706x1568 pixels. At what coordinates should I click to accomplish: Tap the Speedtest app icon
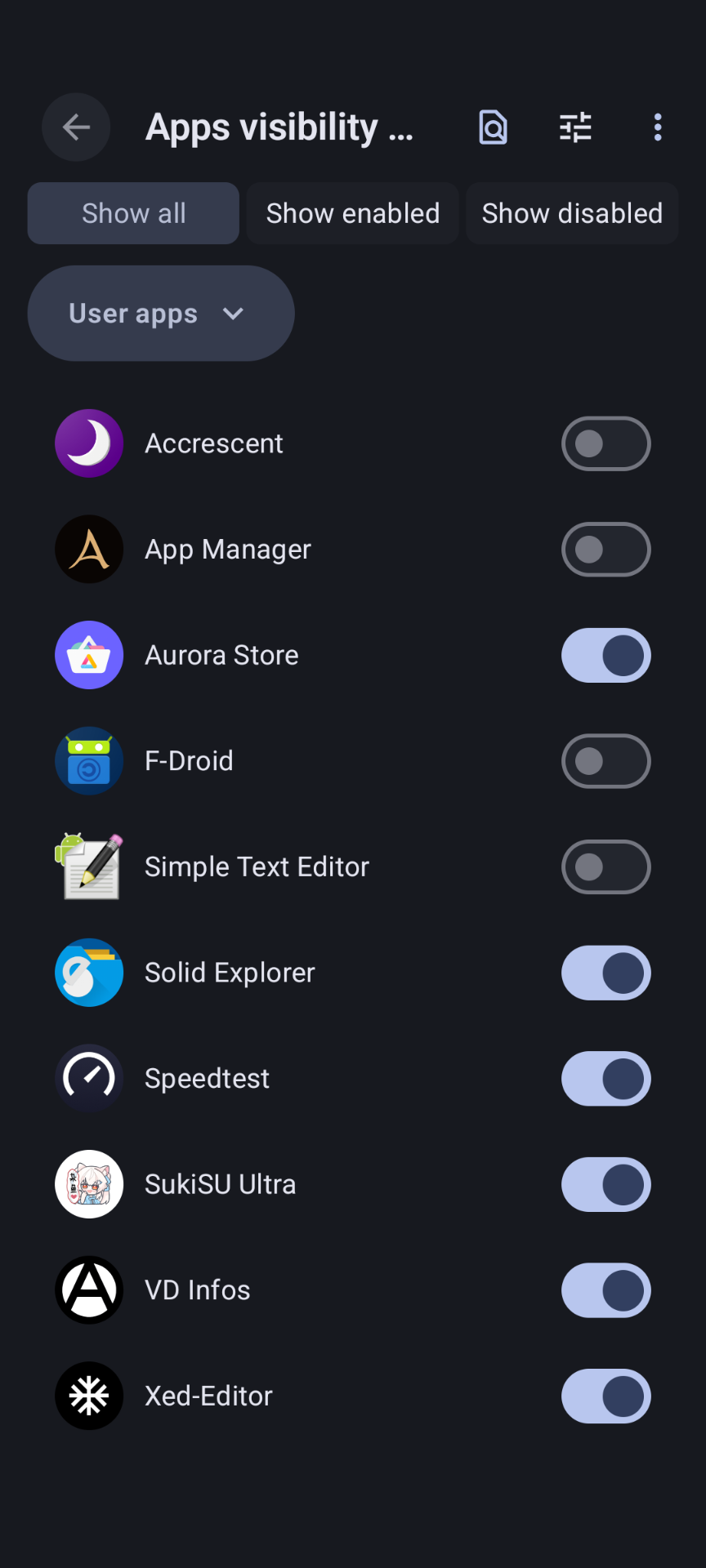point(89,1078)
